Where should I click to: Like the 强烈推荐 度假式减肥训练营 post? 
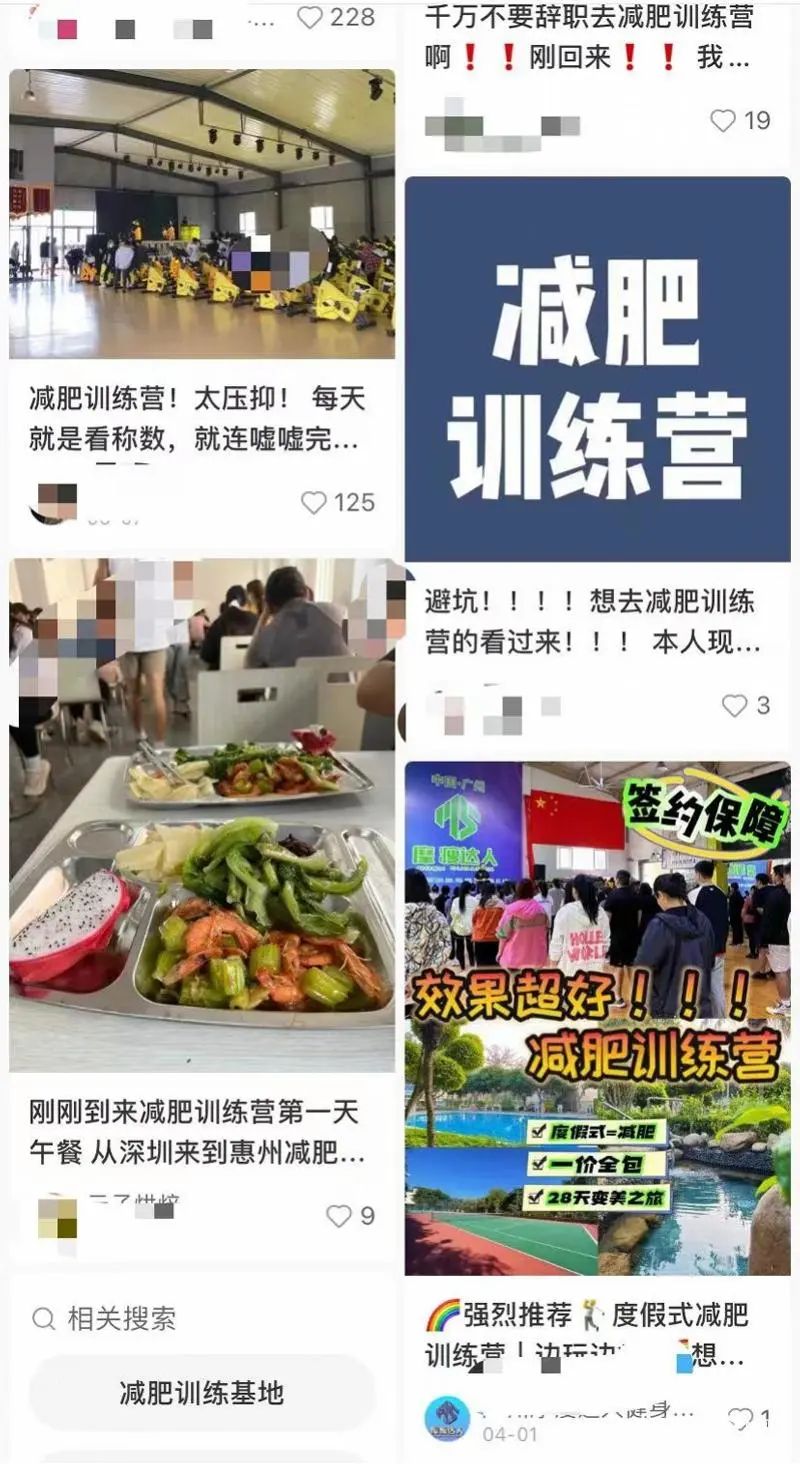pos(740,1418)
